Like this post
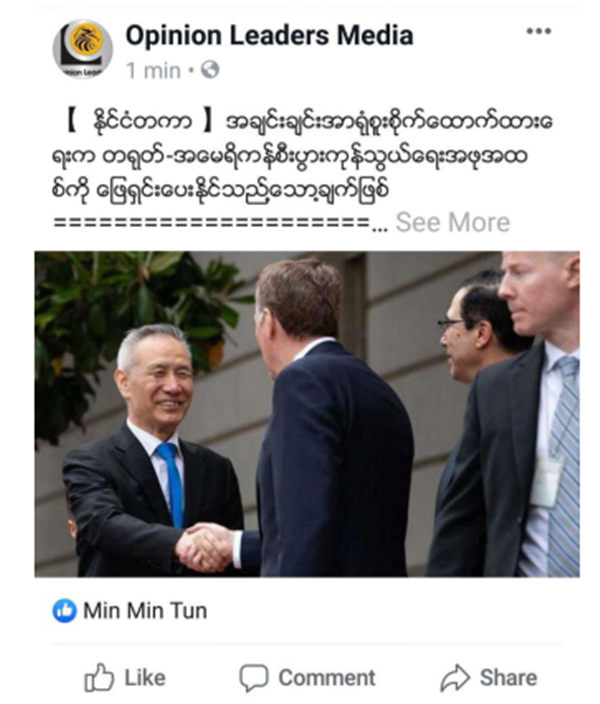Screen dimensions: 600x704 (x=125, y=678)
